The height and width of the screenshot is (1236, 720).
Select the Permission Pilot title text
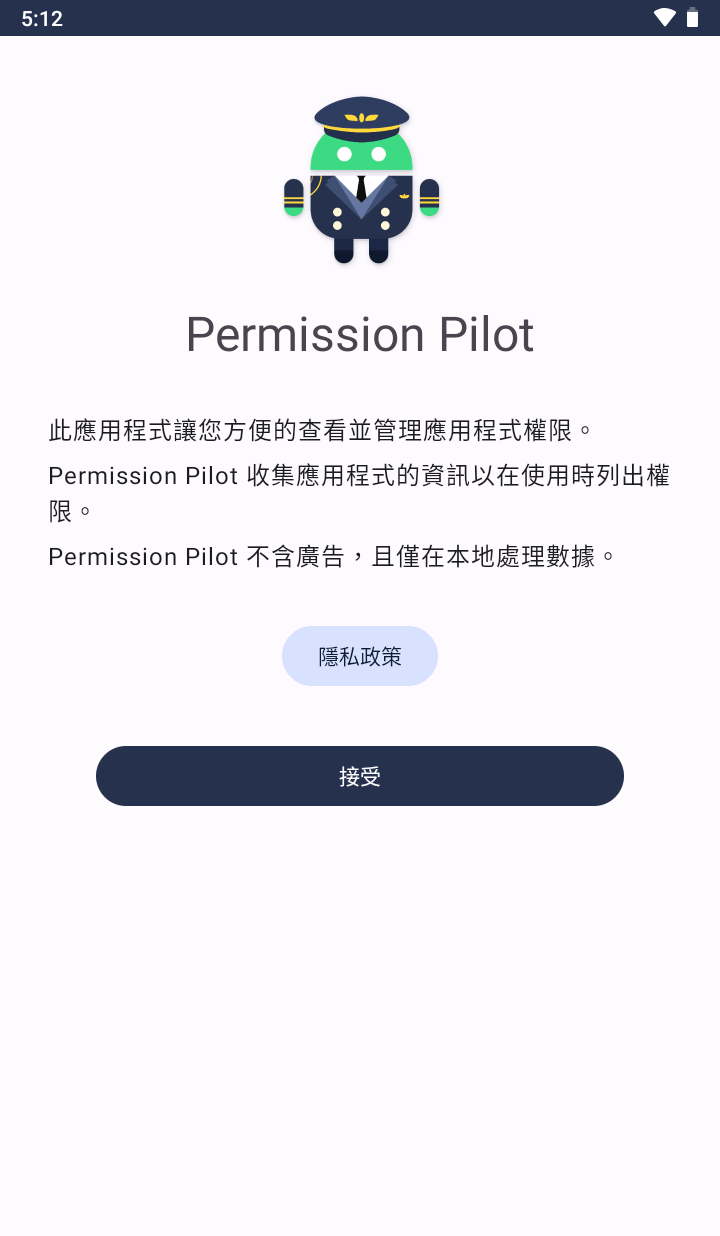point(360,334)
